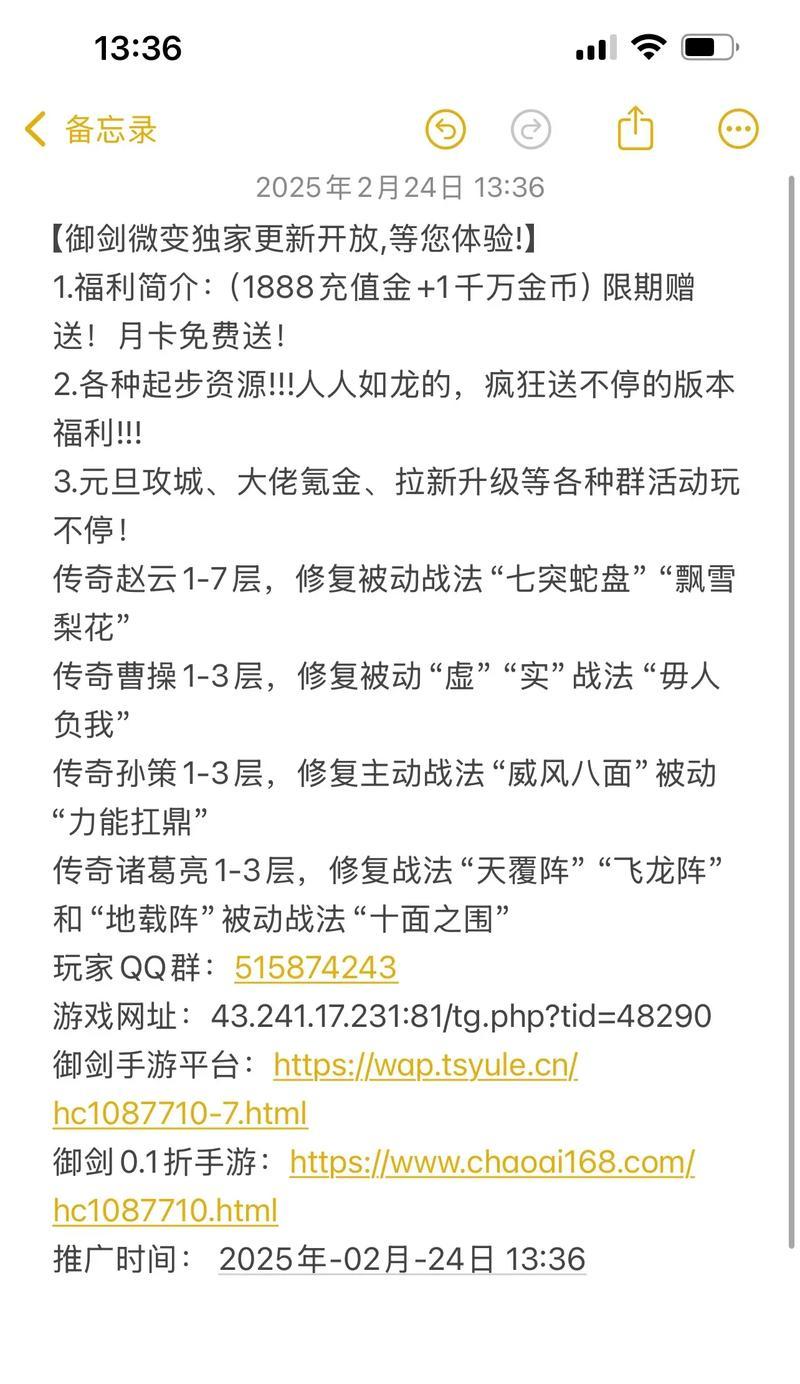Open the chaoai168.com game link
The height and width of the screenshot is (1384, 800).
pos(374,1186)
